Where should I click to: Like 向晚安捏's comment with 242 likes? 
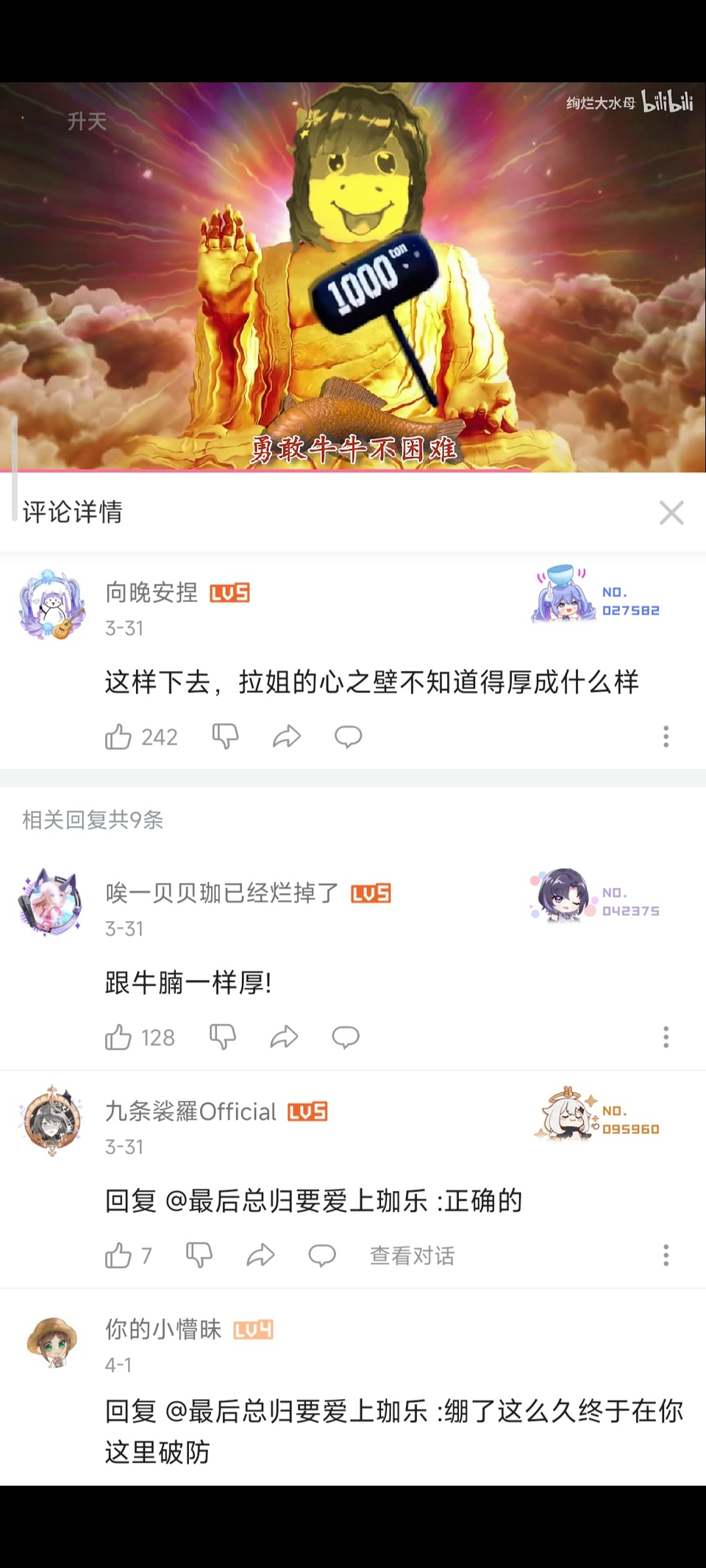(x=118, y=736)
